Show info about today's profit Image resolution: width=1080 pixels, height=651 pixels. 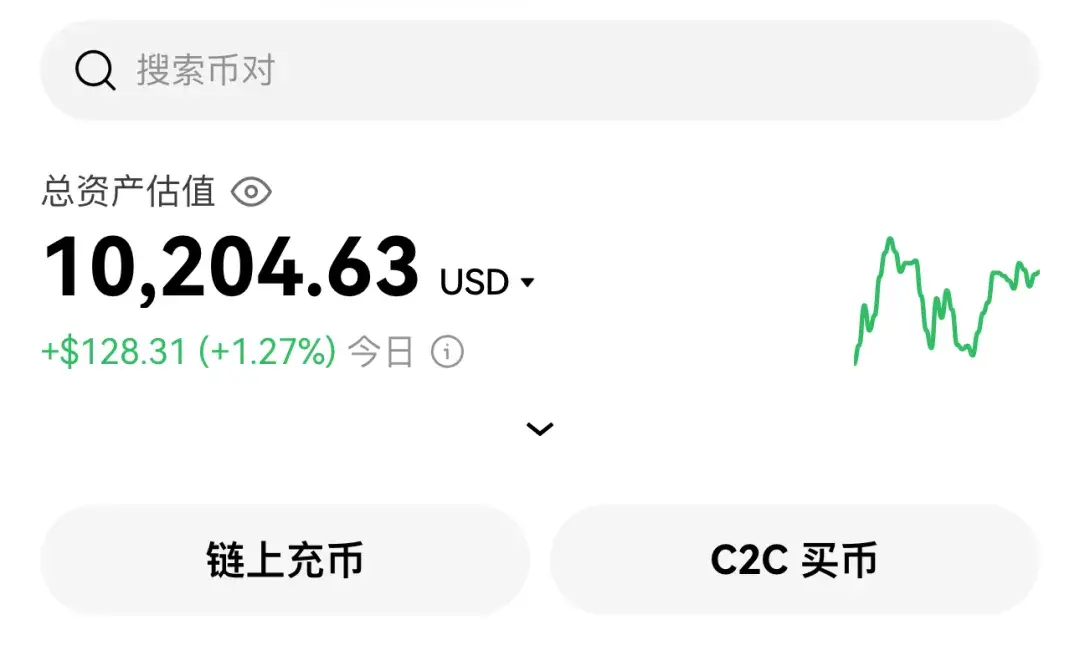click(447, 352)
